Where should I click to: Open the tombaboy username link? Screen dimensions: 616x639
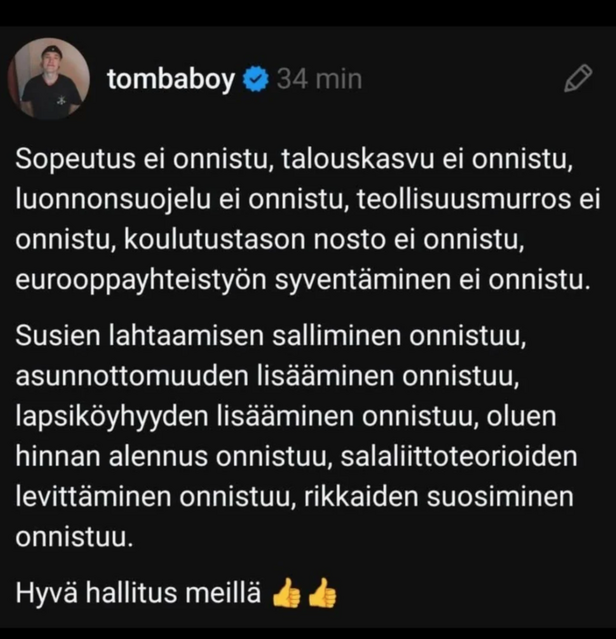pyautogui.click(x=170, y=79)
